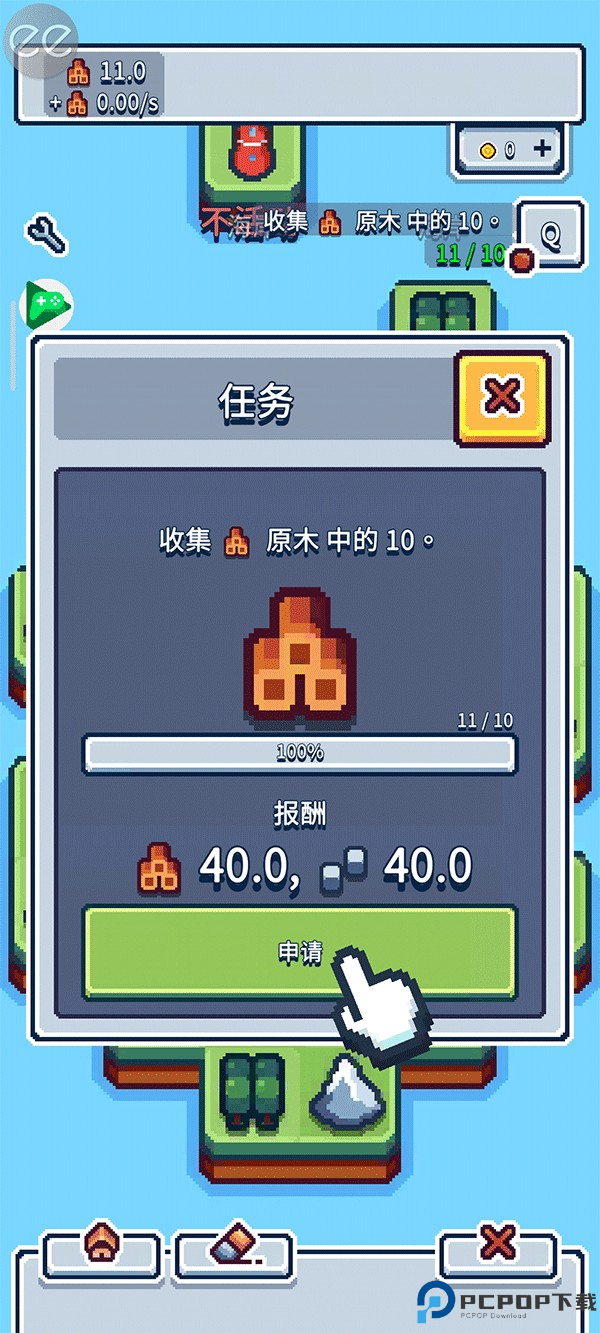Select the house build tool
Screen dimensions: 600x1333
pos(101,1245)
